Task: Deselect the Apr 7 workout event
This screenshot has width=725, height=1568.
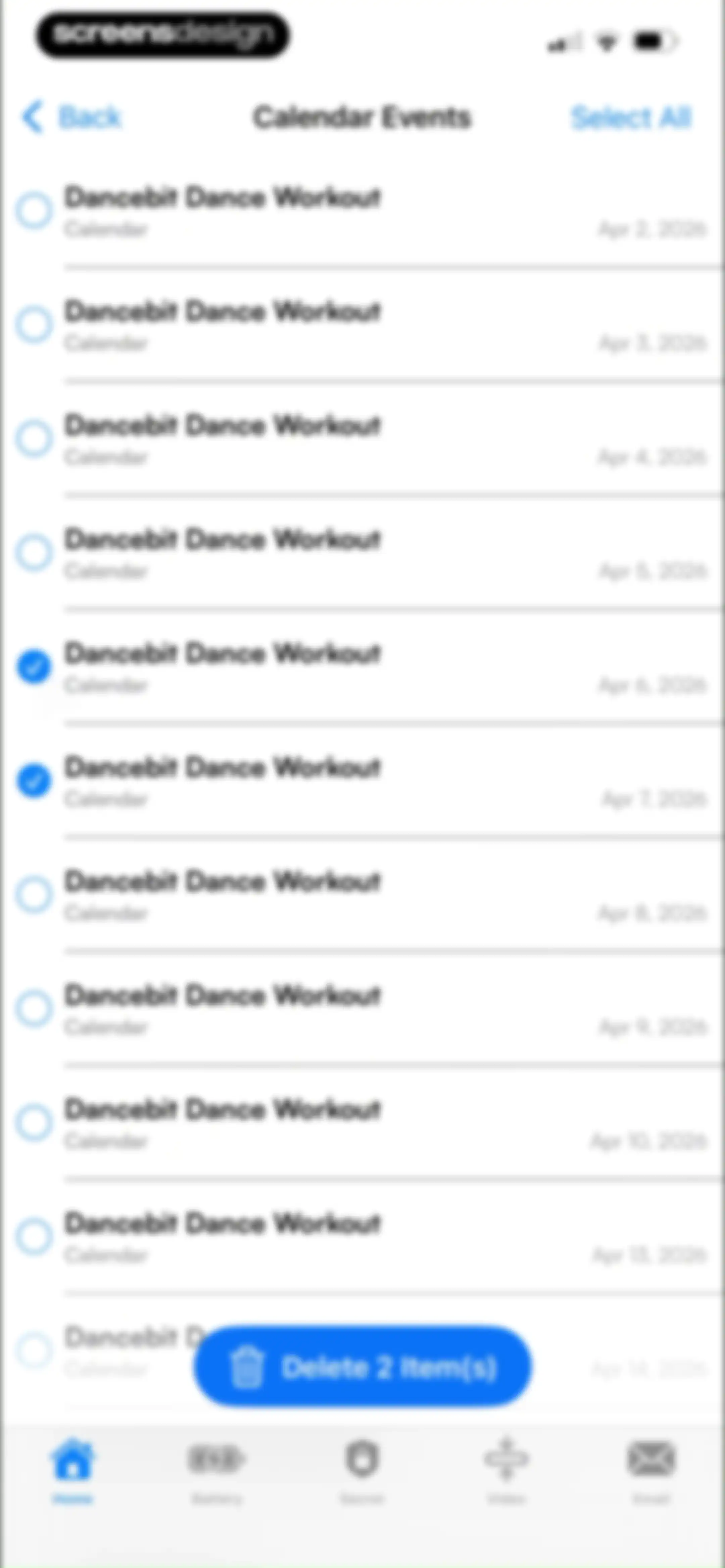Action: tap(34, 780)
